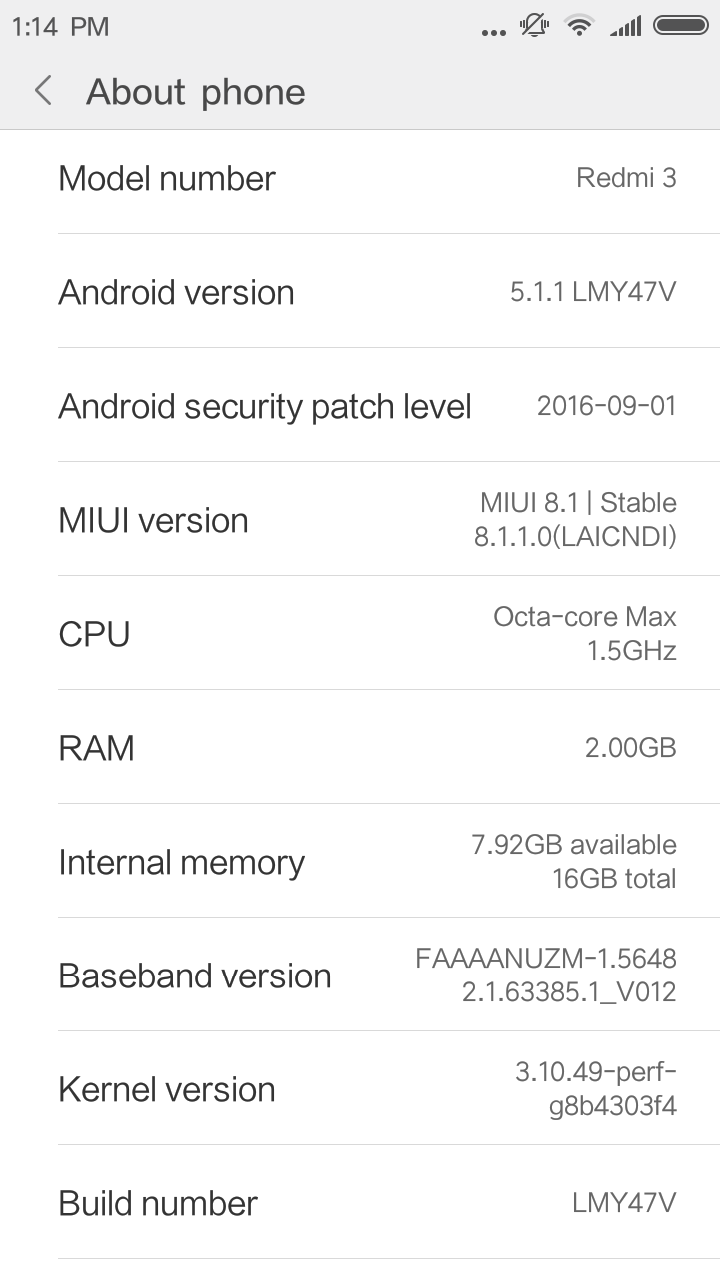
Task: Tap the Build number row
Action: tap(360, 1203)
